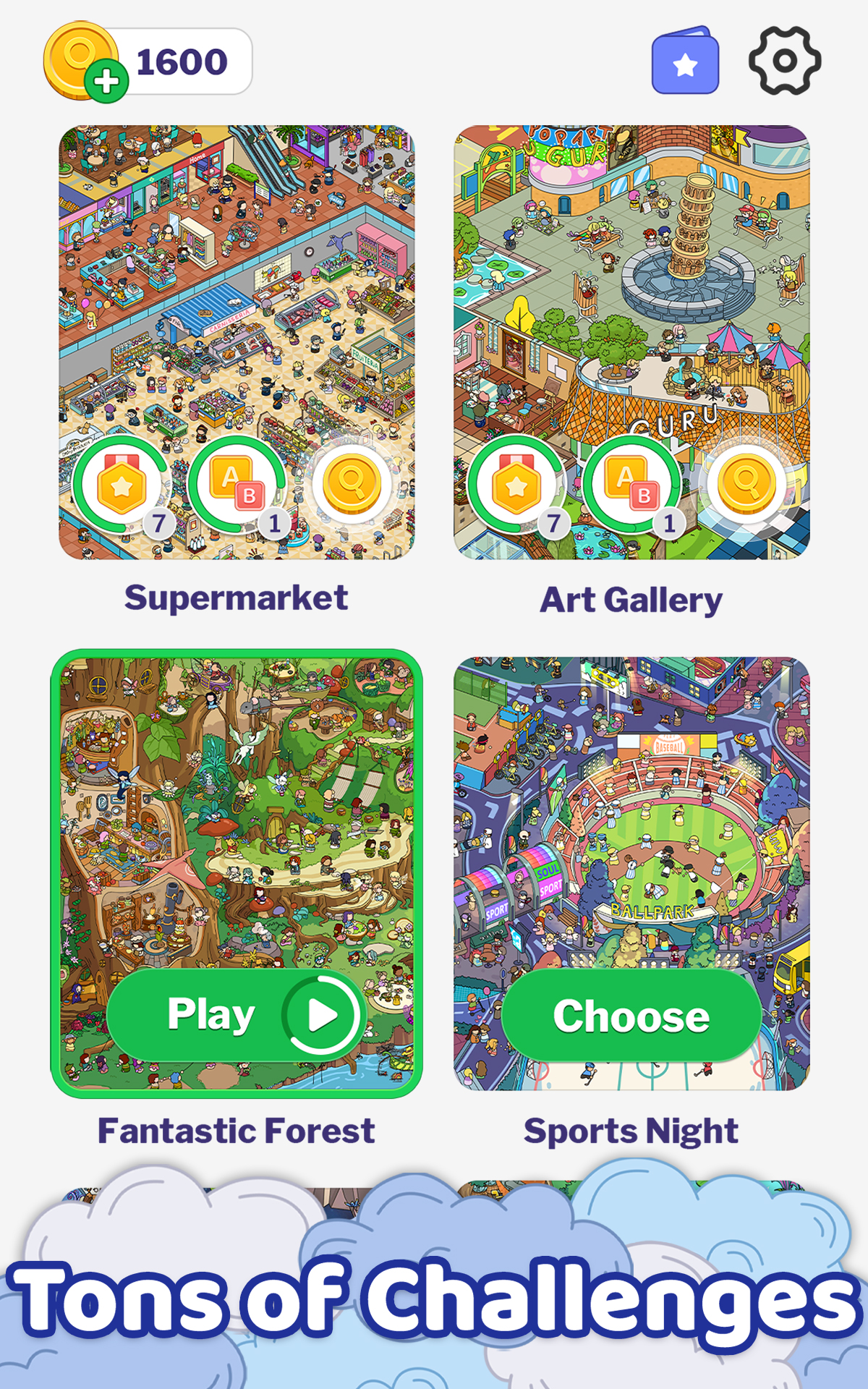Tap the star medal badge on Art Gallery
This screenshot has width=868, height=1389.
[516, 485]
